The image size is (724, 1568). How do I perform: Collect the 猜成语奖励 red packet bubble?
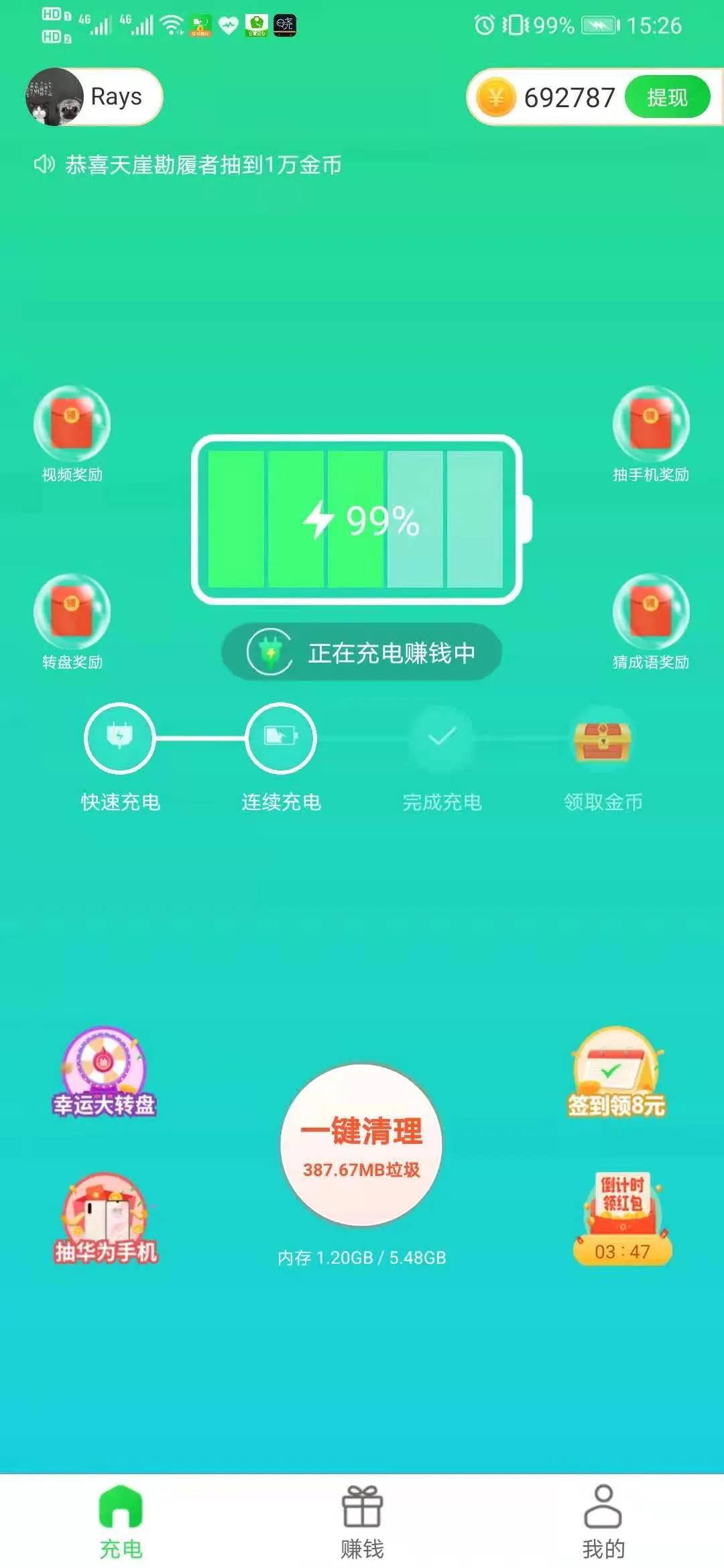point(650,612)
